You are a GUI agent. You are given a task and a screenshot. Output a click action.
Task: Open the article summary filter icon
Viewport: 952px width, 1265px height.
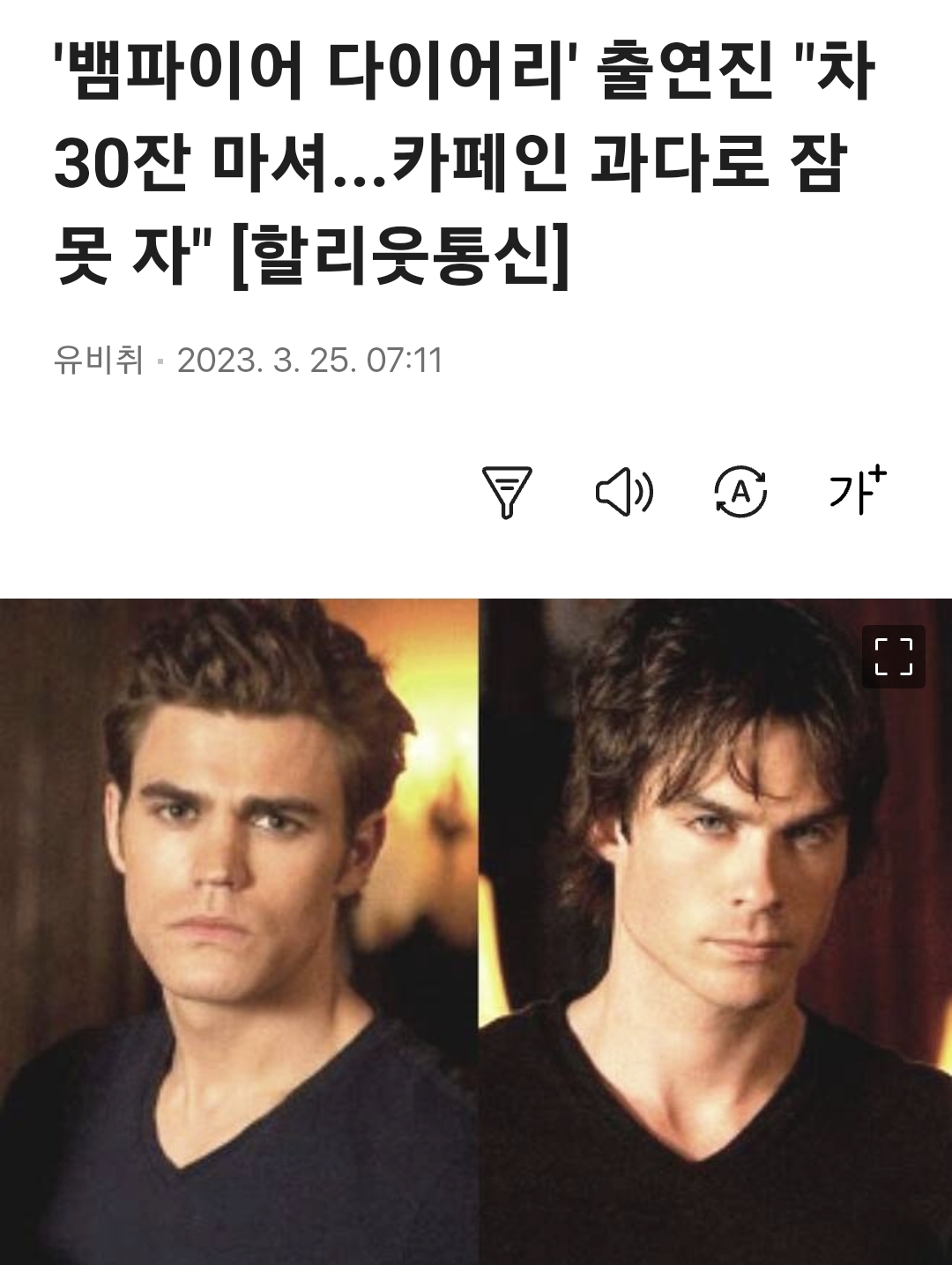[x=507, y=491]
